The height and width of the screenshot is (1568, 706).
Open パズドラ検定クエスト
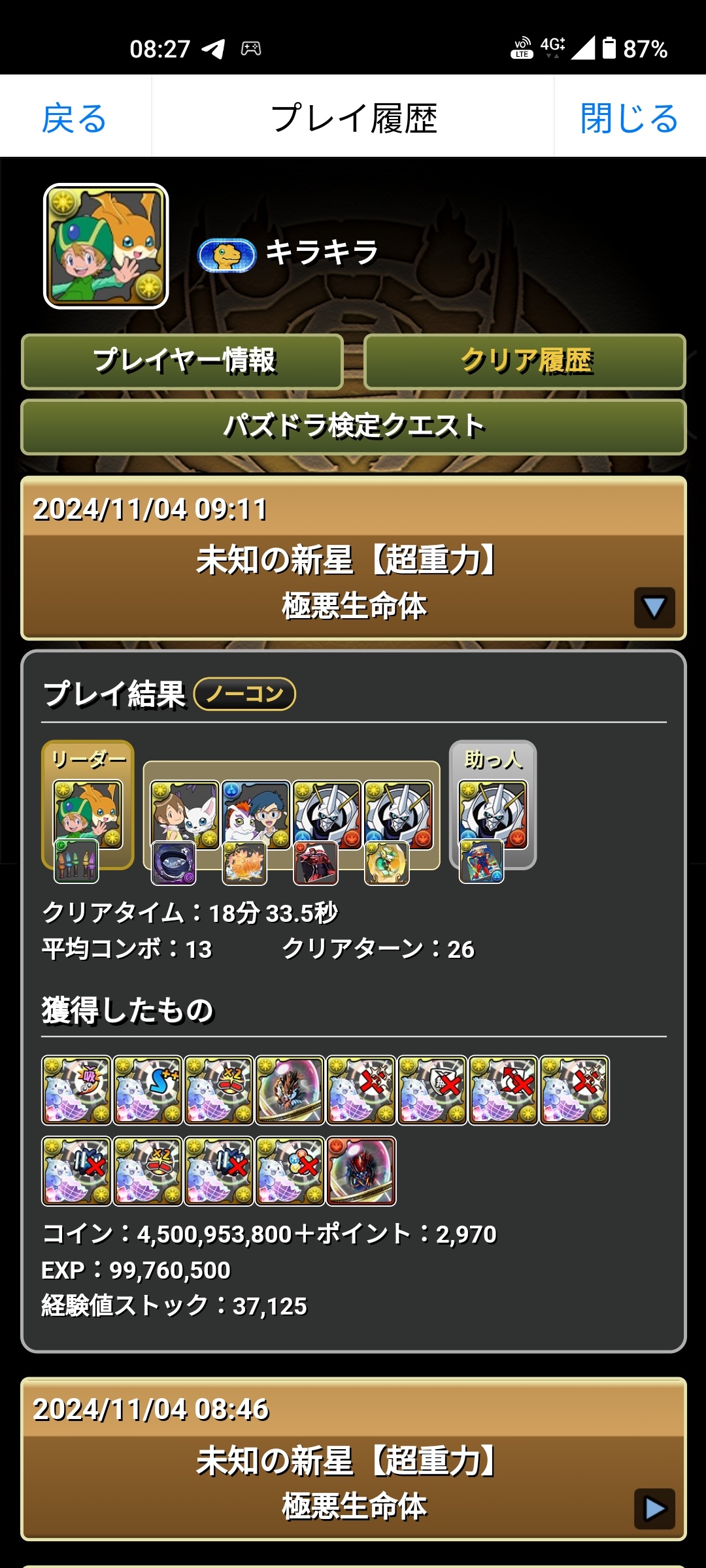coord(354,427)
